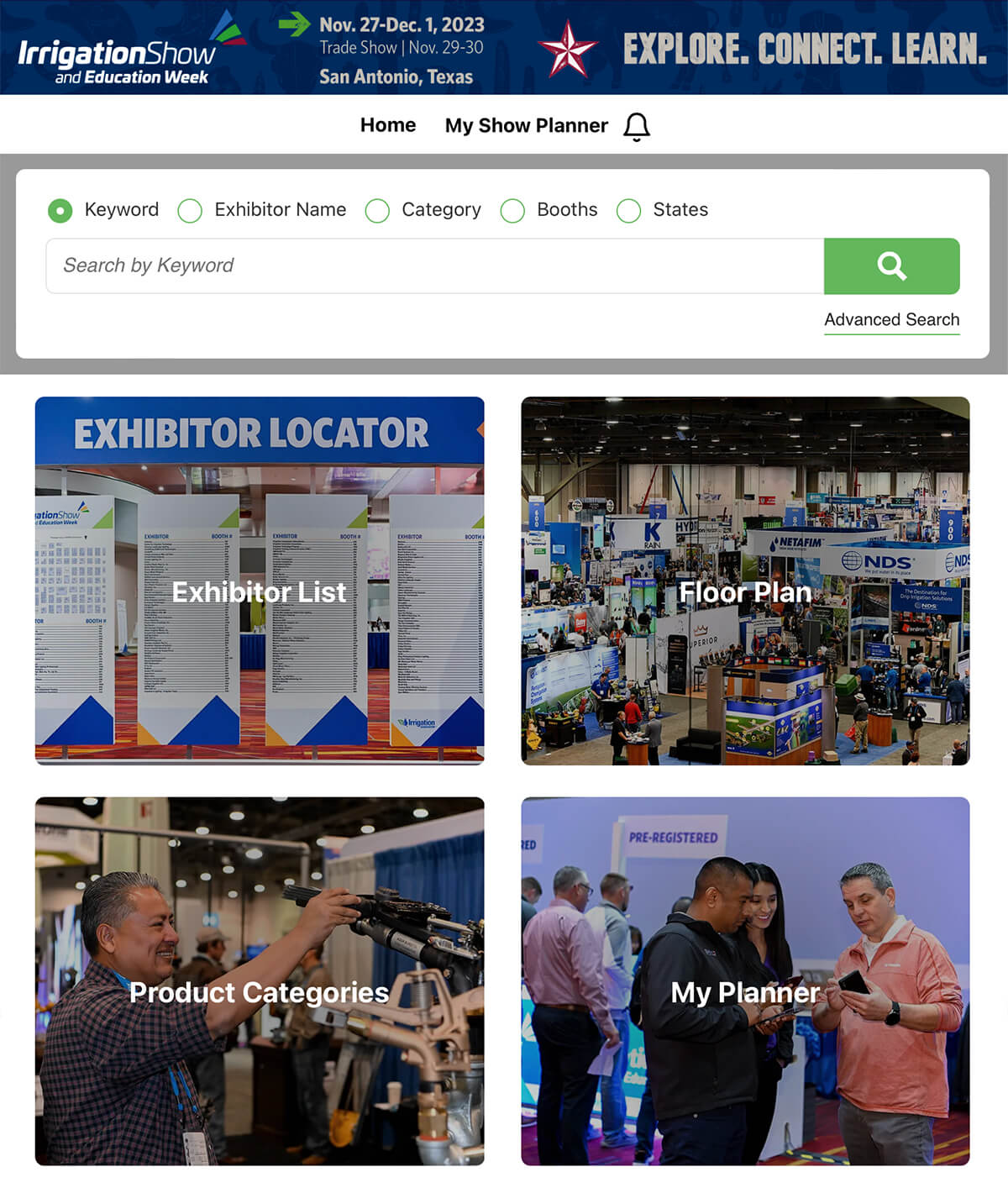Switch search type to States
This screenshot has width=1008, height=1193.
[629, 210]
